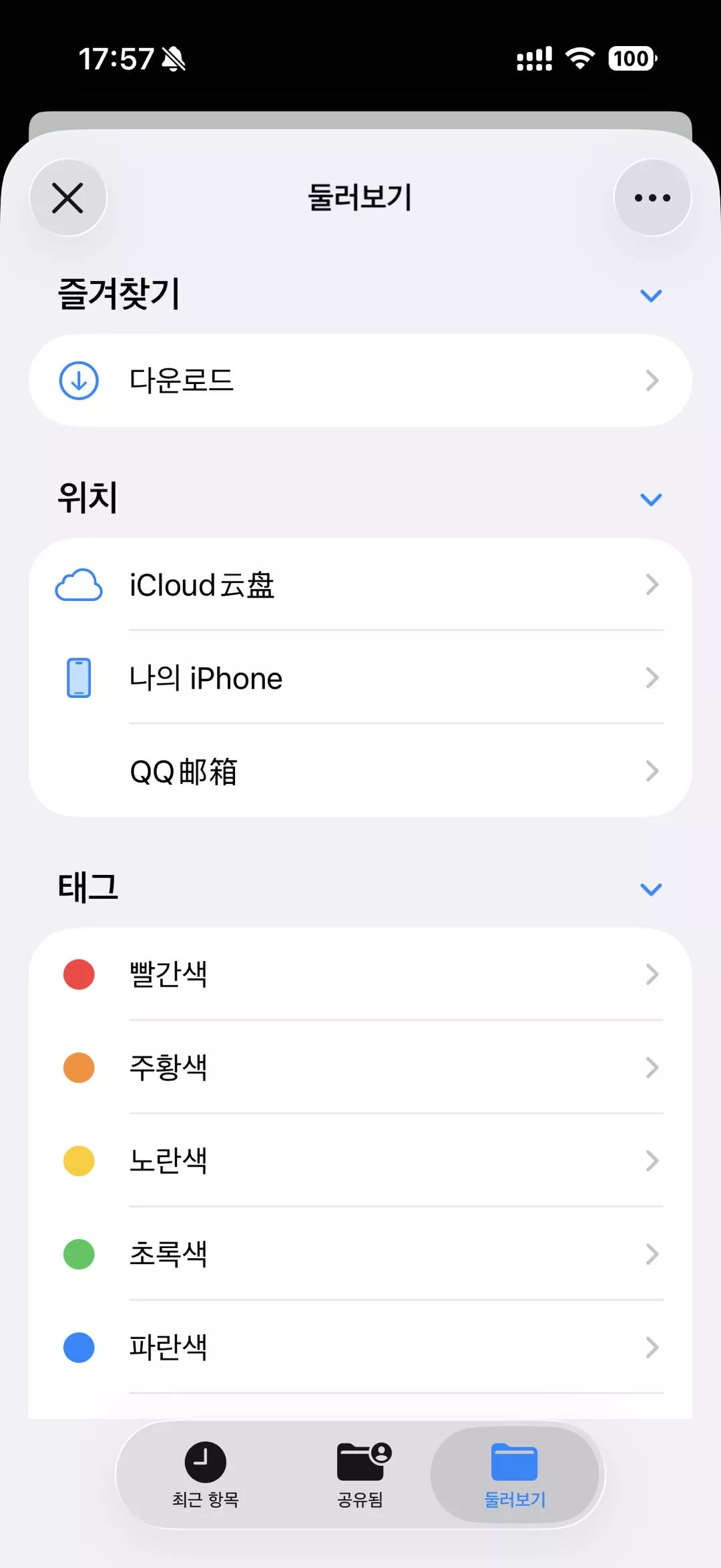
Task: Tap the iCloud 云盘 cloud icon
Action: [x=78, y=585]
